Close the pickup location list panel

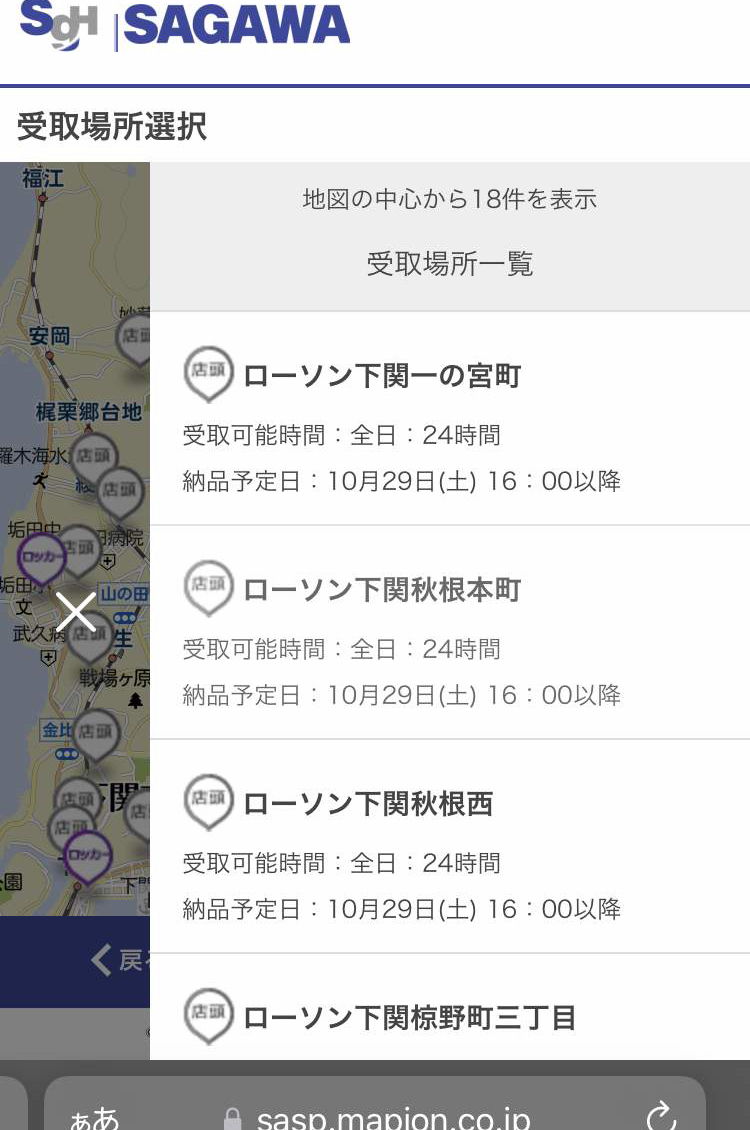pyautogui.click(x=76, y=612)
